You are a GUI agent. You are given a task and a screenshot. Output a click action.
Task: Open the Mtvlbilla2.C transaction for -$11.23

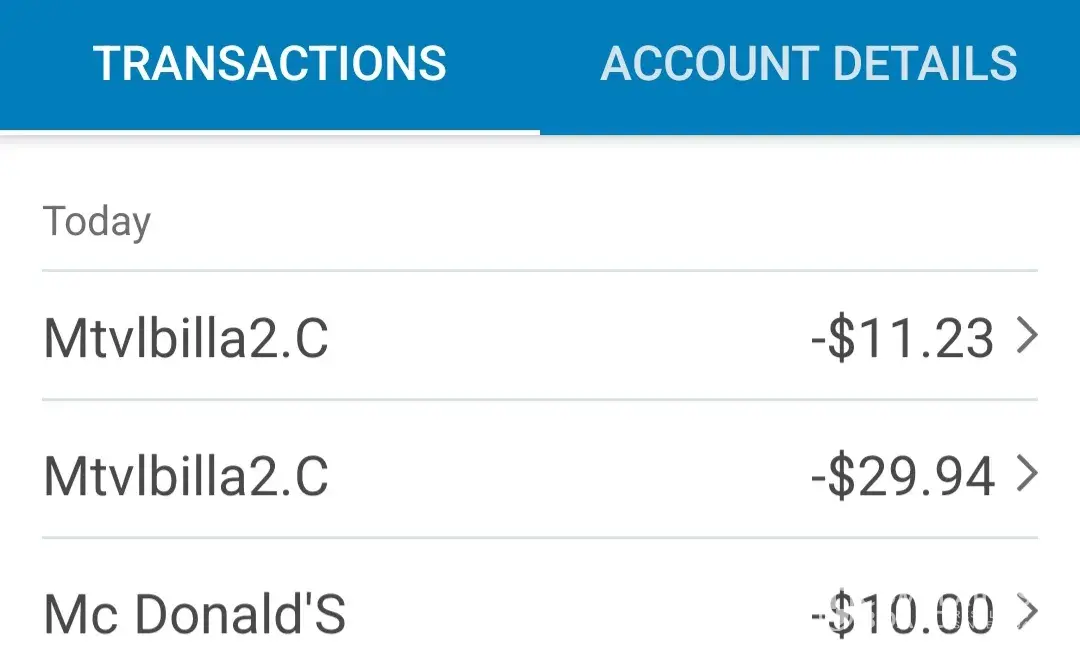pos(540,338)
